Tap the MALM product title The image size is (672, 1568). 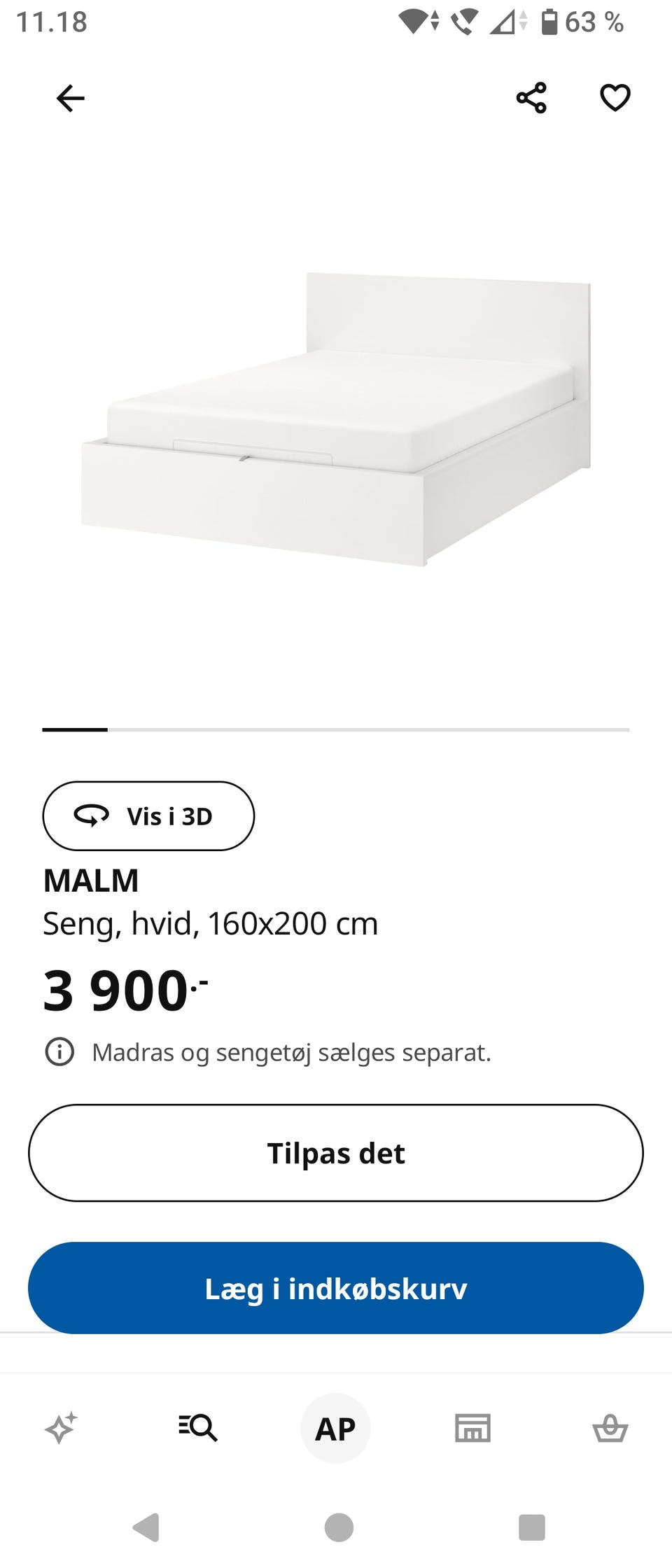coord(91,880)
